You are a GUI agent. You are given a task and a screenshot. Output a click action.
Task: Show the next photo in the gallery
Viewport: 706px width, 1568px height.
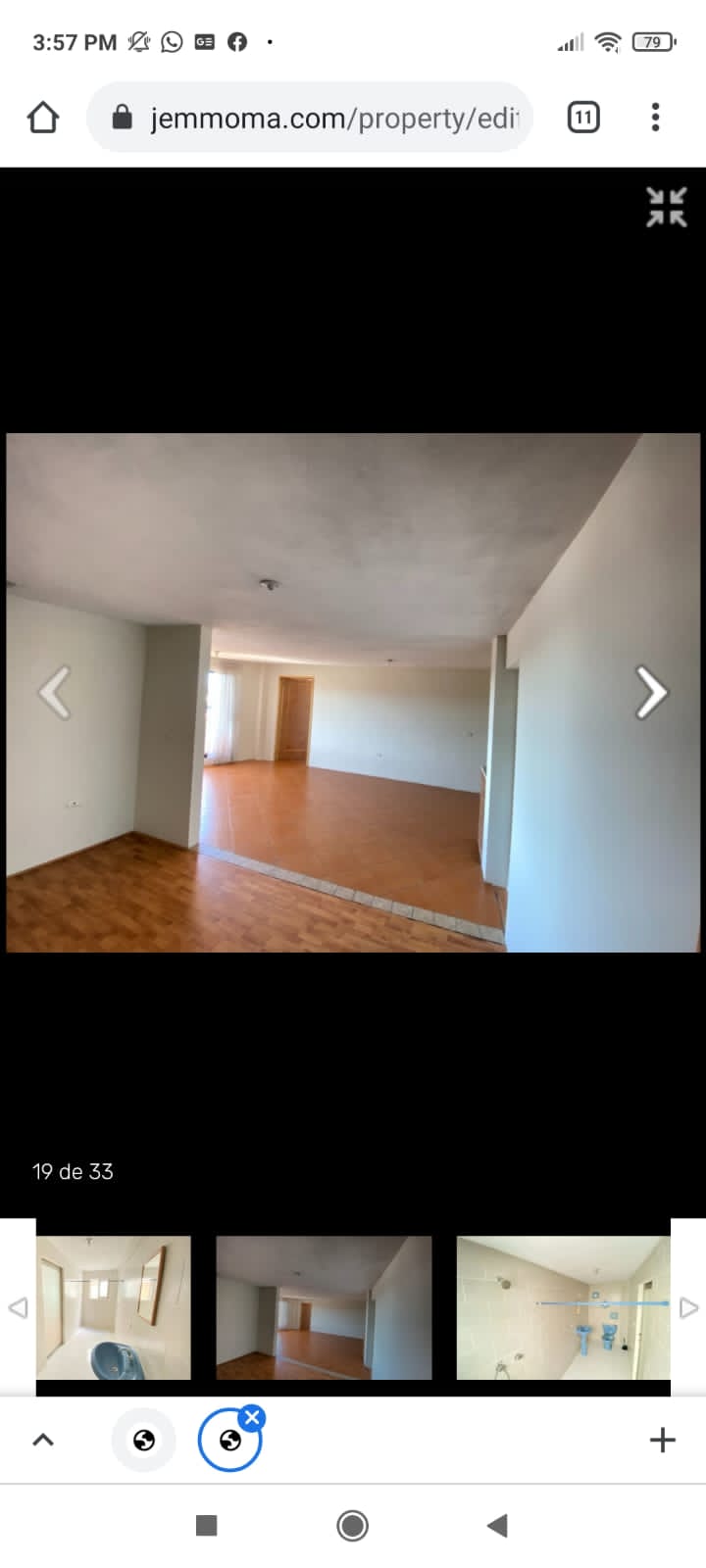pos(651,693)
